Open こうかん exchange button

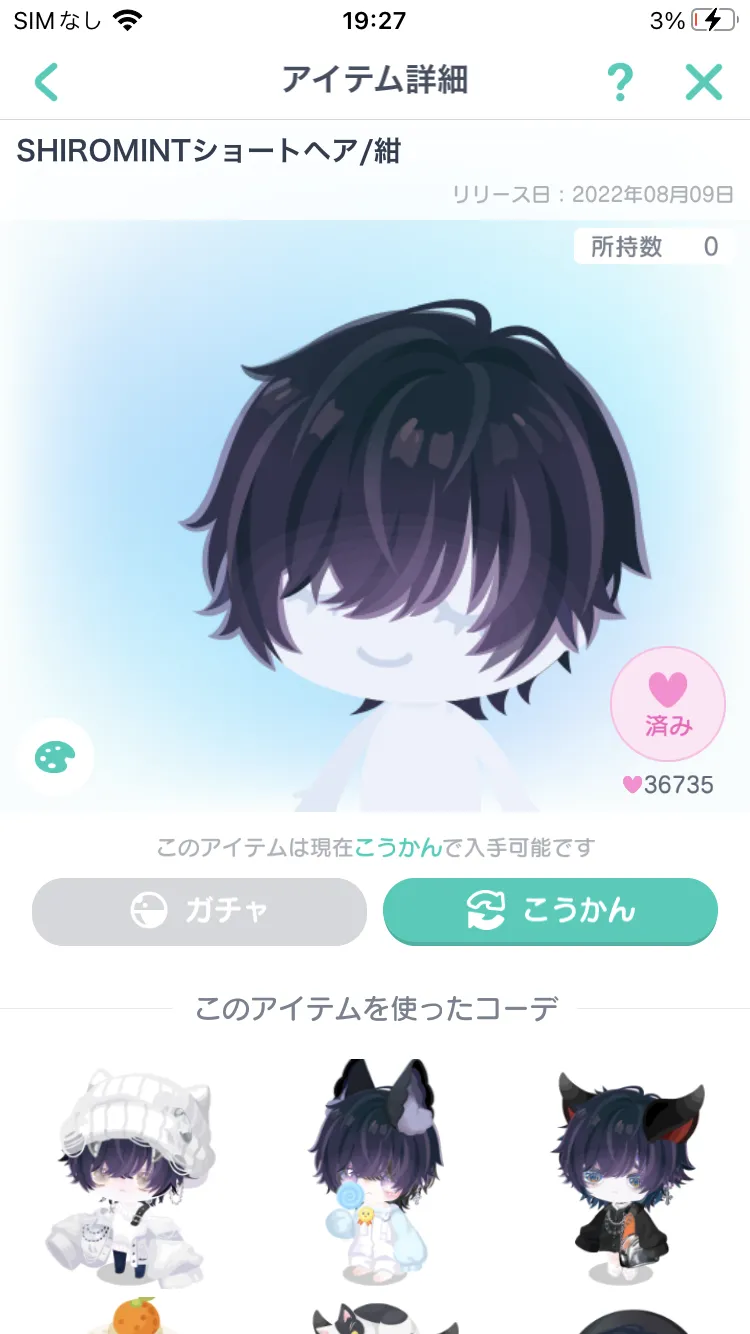click(x=550, y=911)
